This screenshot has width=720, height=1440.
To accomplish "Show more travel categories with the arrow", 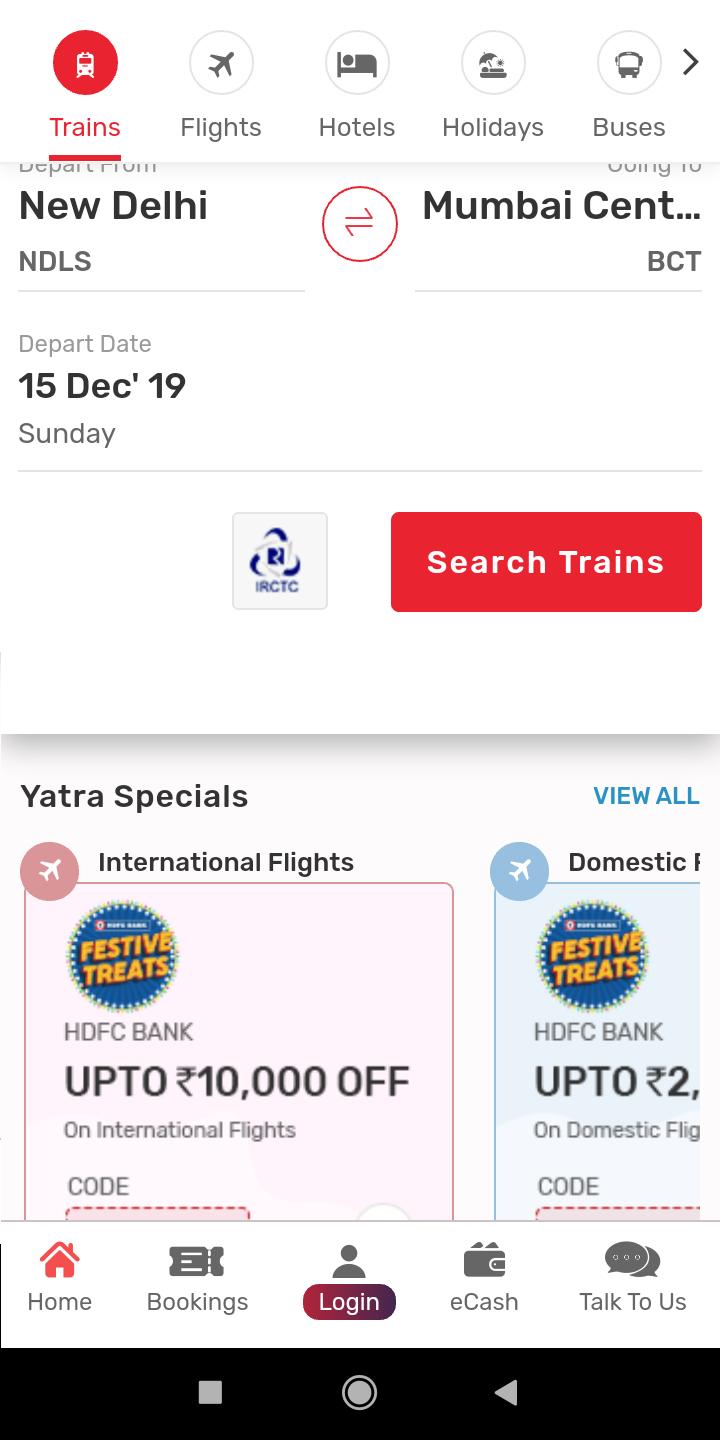I will (691, 63).
